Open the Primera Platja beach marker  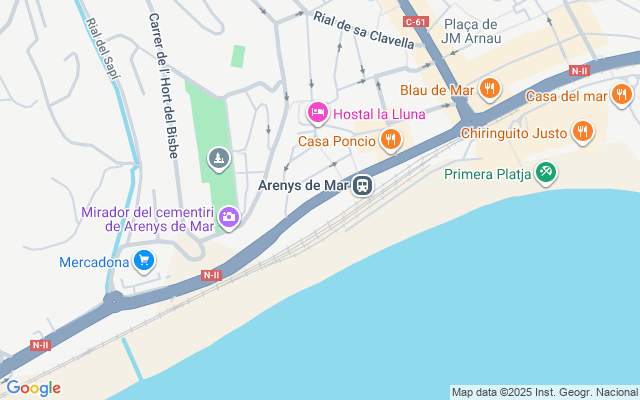click(x=545, y=174)
